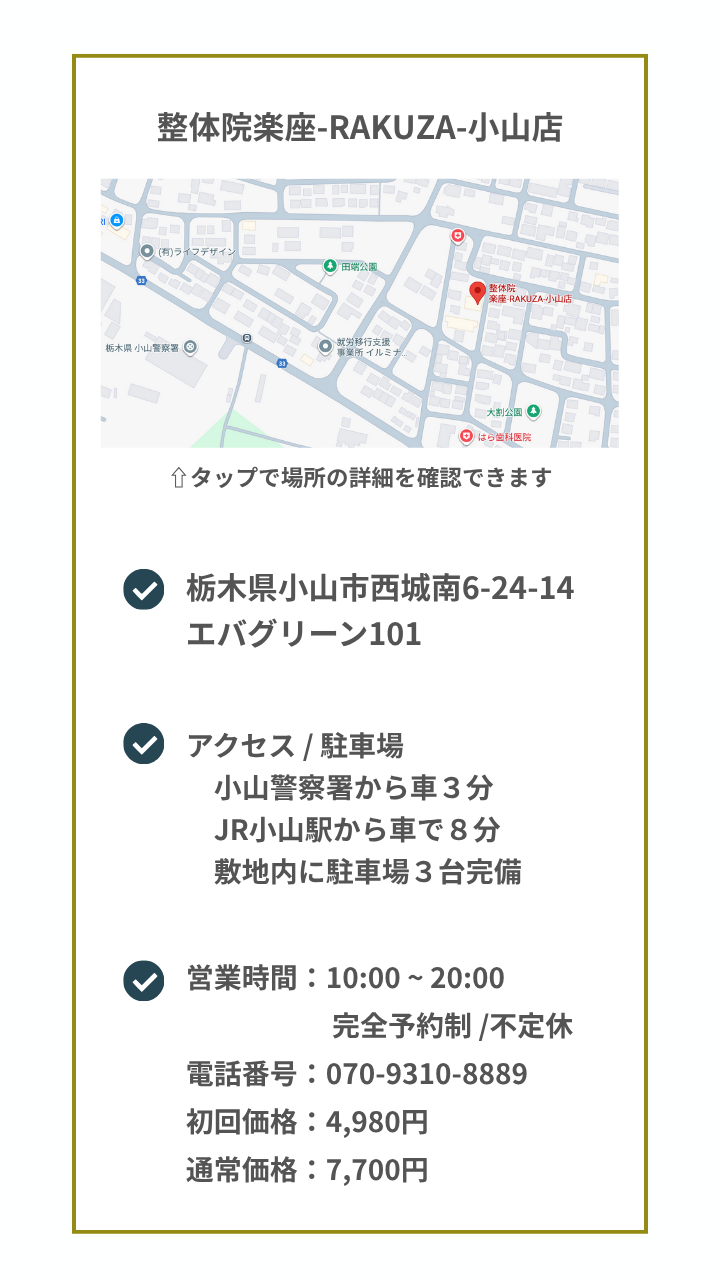Open the RAKUZA Oyama store map
This screenshot has width=720, height=1280.
tap(359, 313)
